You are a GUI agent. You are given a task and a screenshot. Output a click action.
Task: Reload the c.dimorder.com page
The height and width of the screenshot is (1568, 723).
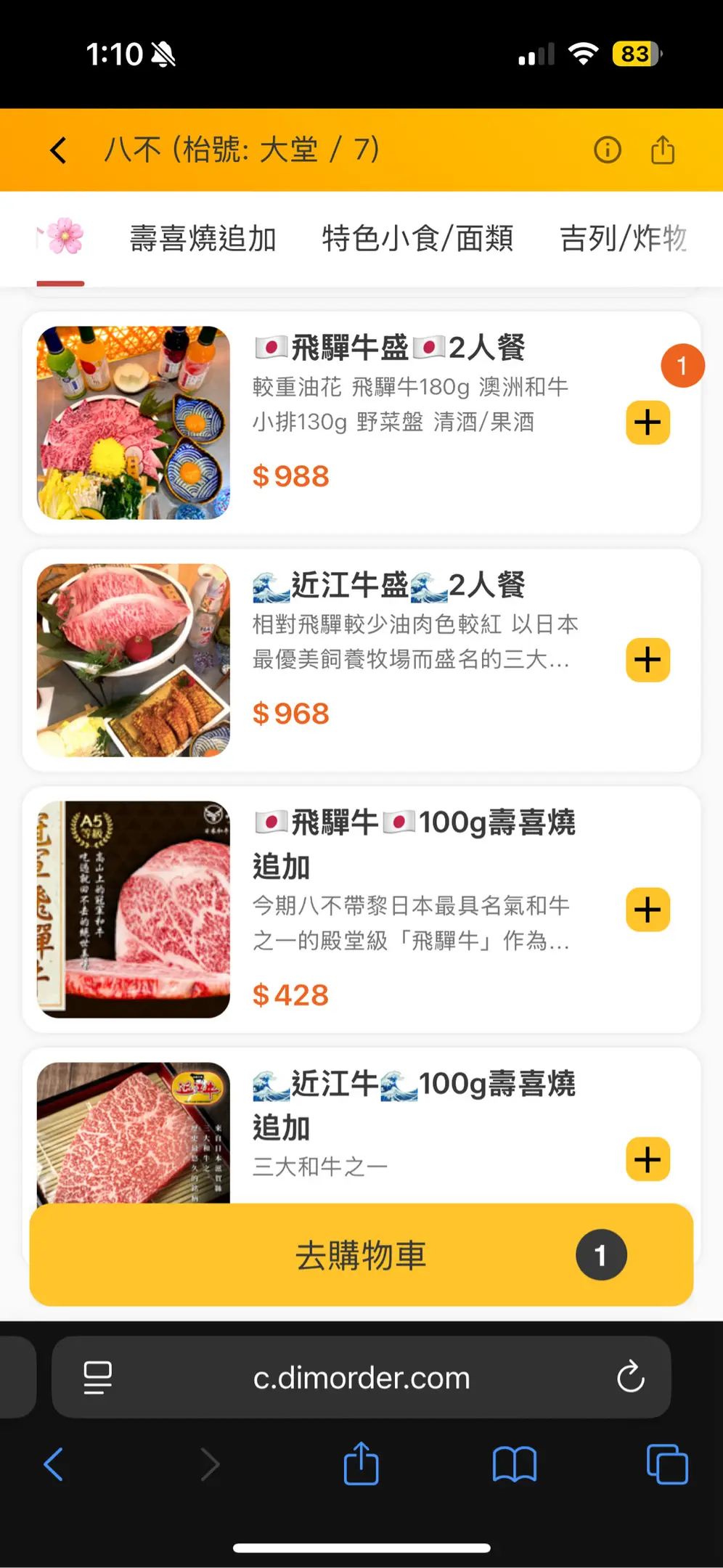coord(630,1376)
